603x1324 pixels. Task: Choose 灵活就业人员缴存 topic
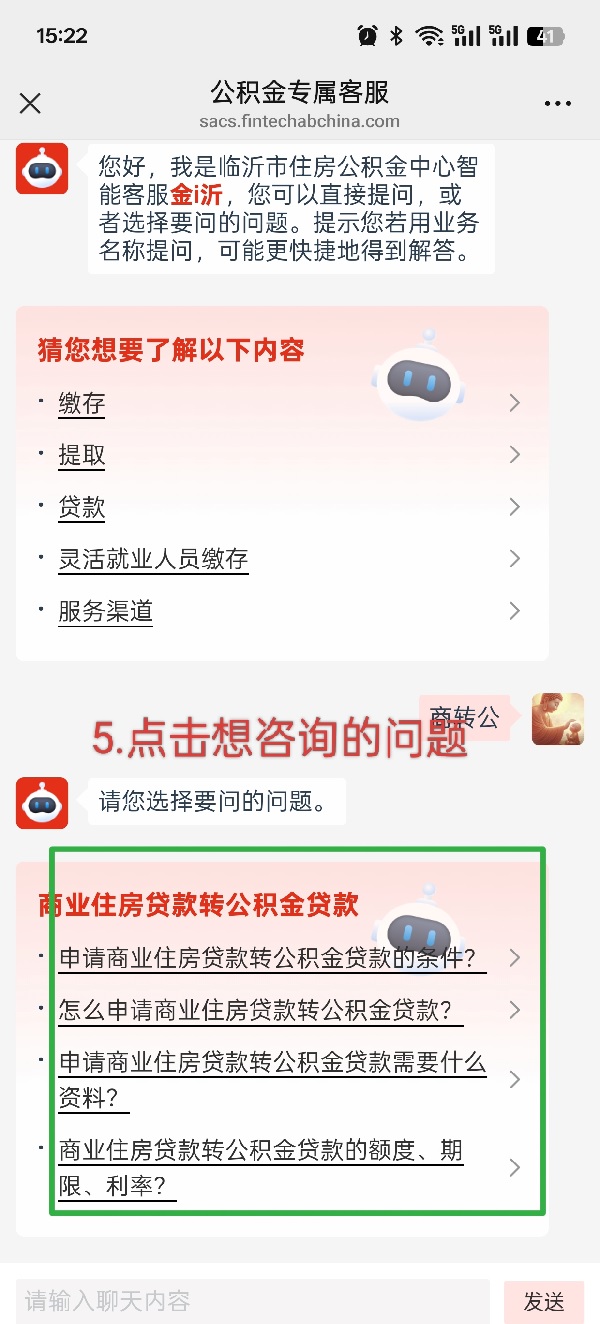coord(153,559)
